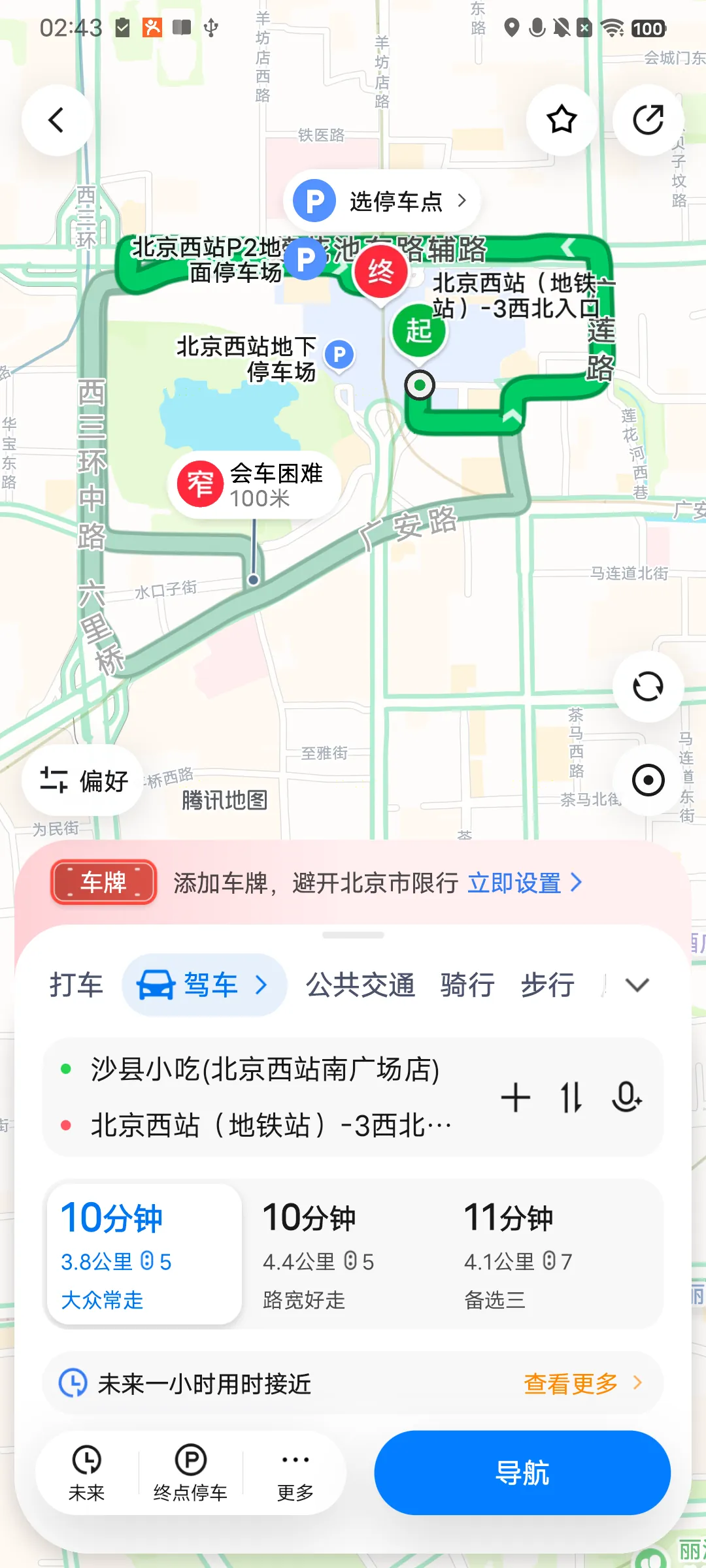The height and width of the screenshot is (1568, 706).
Task: Switch to 骑行 cycling tab
Action: [x=467, y=985]
